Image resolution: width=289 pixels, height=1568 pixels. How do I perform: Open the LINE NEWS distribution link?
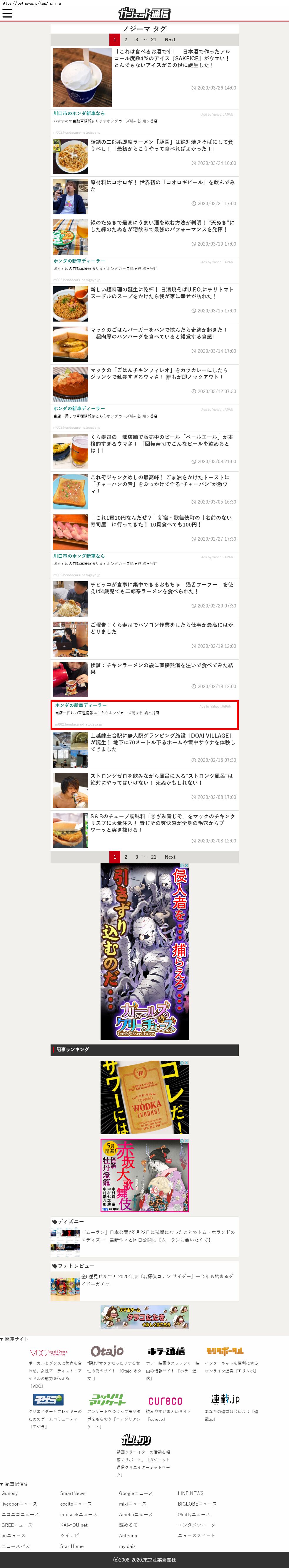[x=191, y=1493]
